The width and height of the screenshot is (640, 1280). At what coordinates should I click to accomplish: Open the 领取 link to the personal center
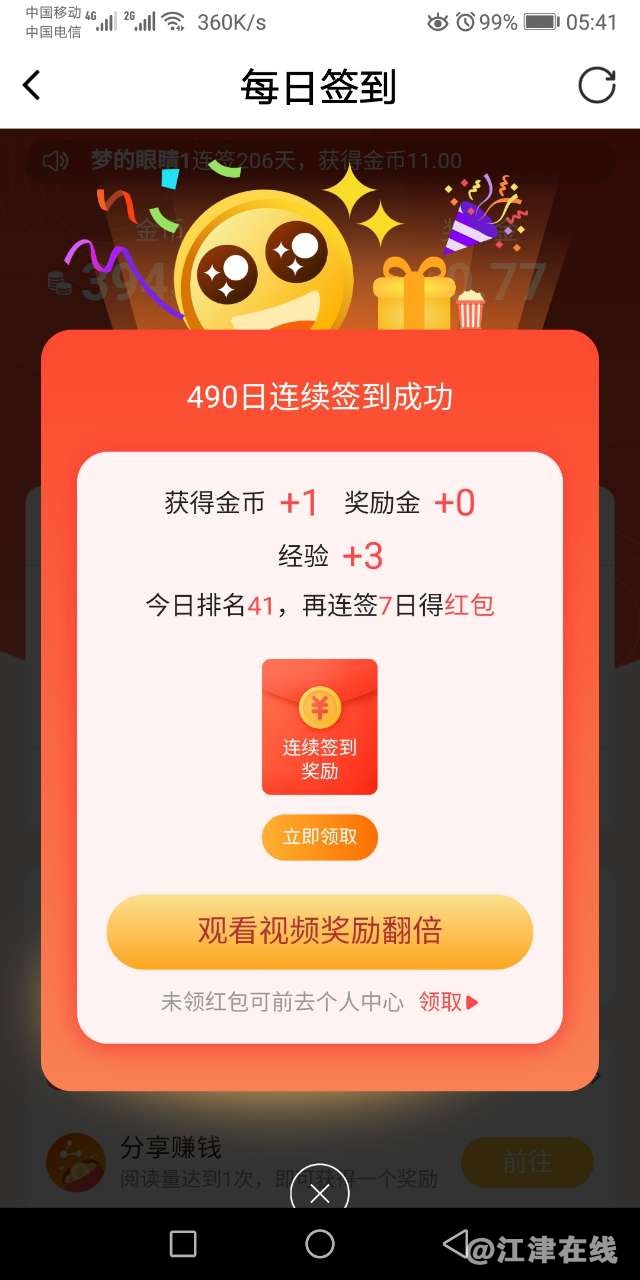coord(448,1002)
